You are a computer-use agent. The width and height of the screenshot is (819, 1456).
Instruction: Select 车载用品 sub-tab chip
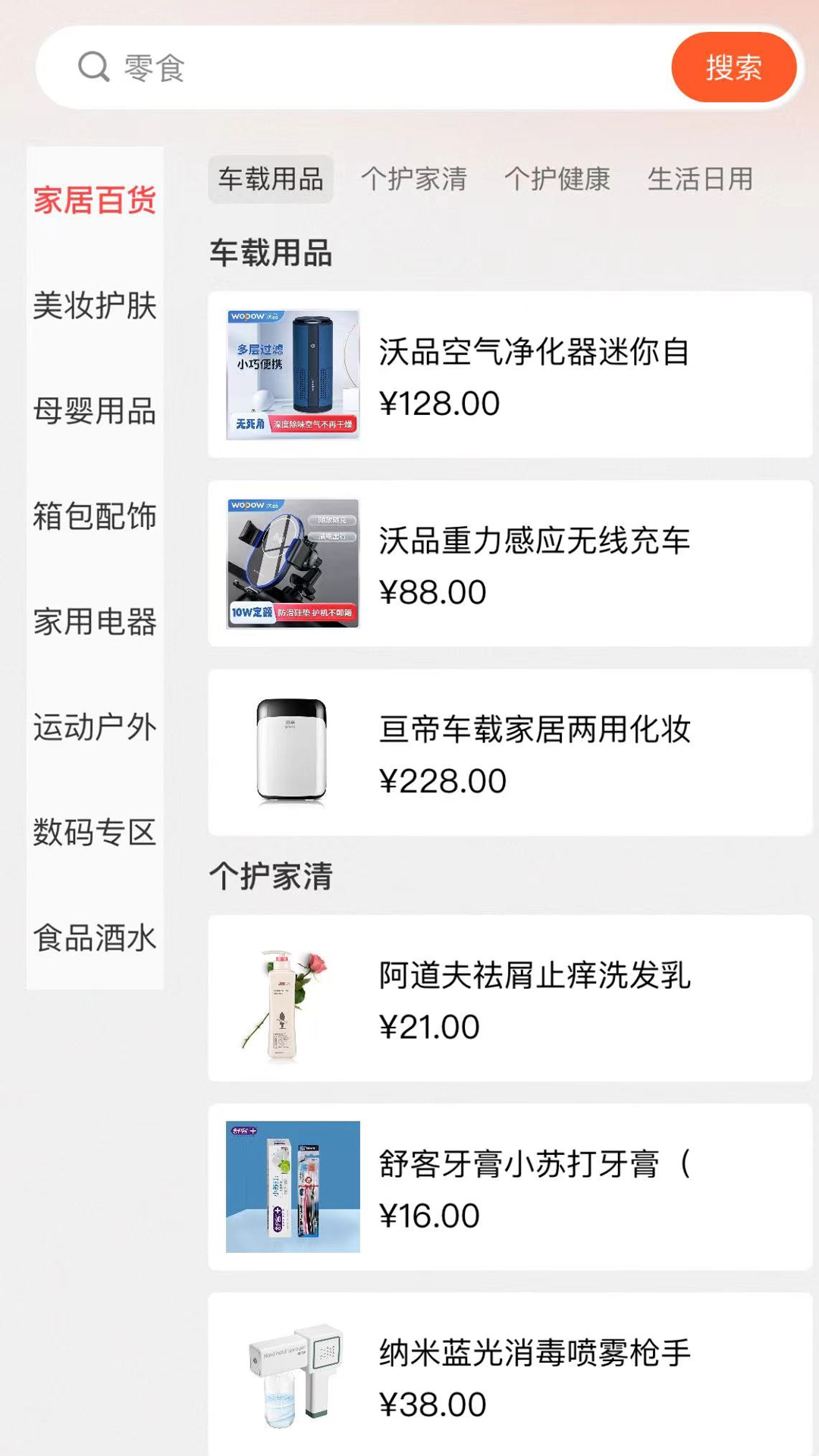click(271, 179)
